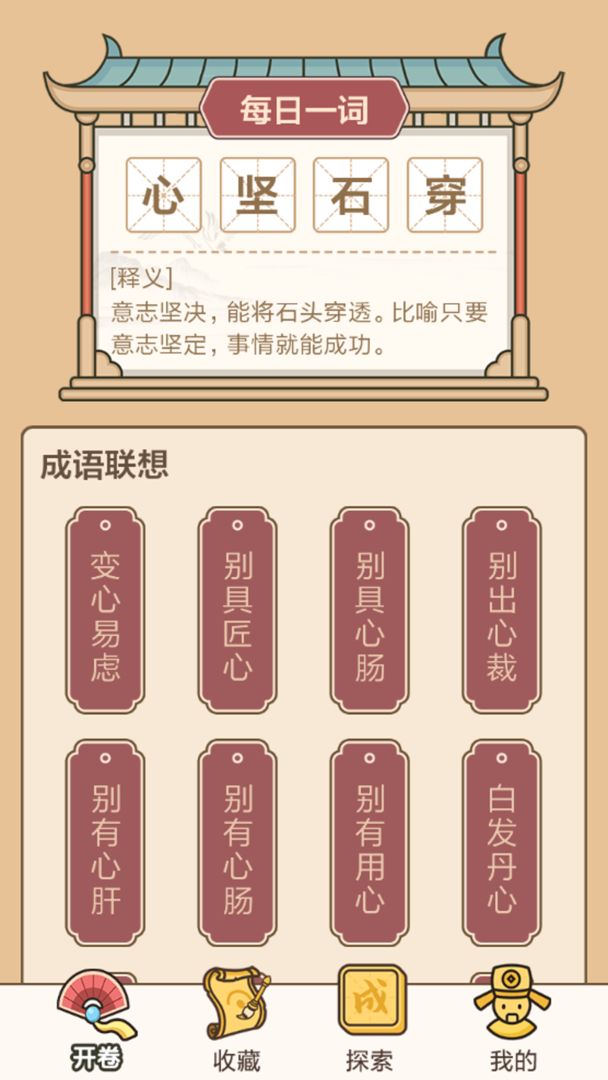The height and width of the screenshot is (1080, 608).
Task: Switch to the 开卷 tab
Action: pyautogui.click(x=96, y=1020)
